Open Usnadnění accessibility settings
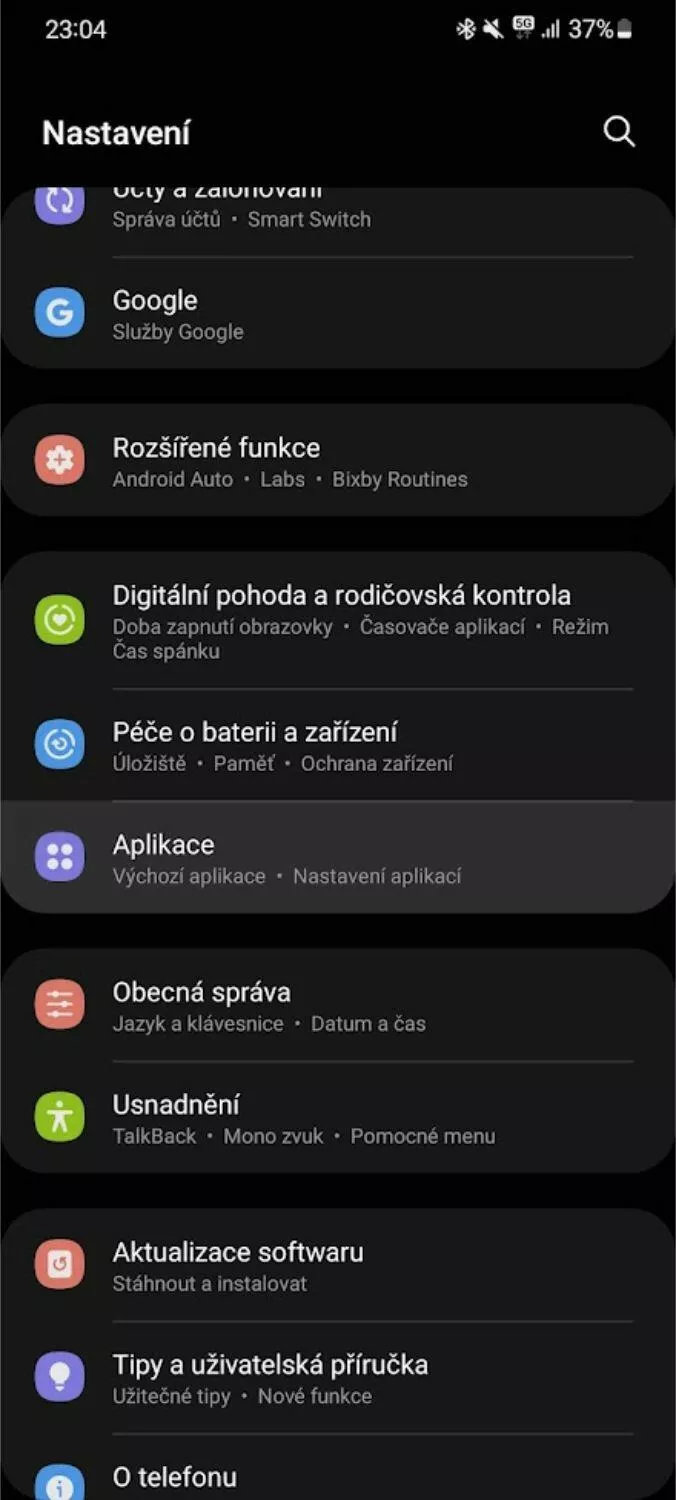The width and height of the screenshot is (676, 1500). 338,1117
